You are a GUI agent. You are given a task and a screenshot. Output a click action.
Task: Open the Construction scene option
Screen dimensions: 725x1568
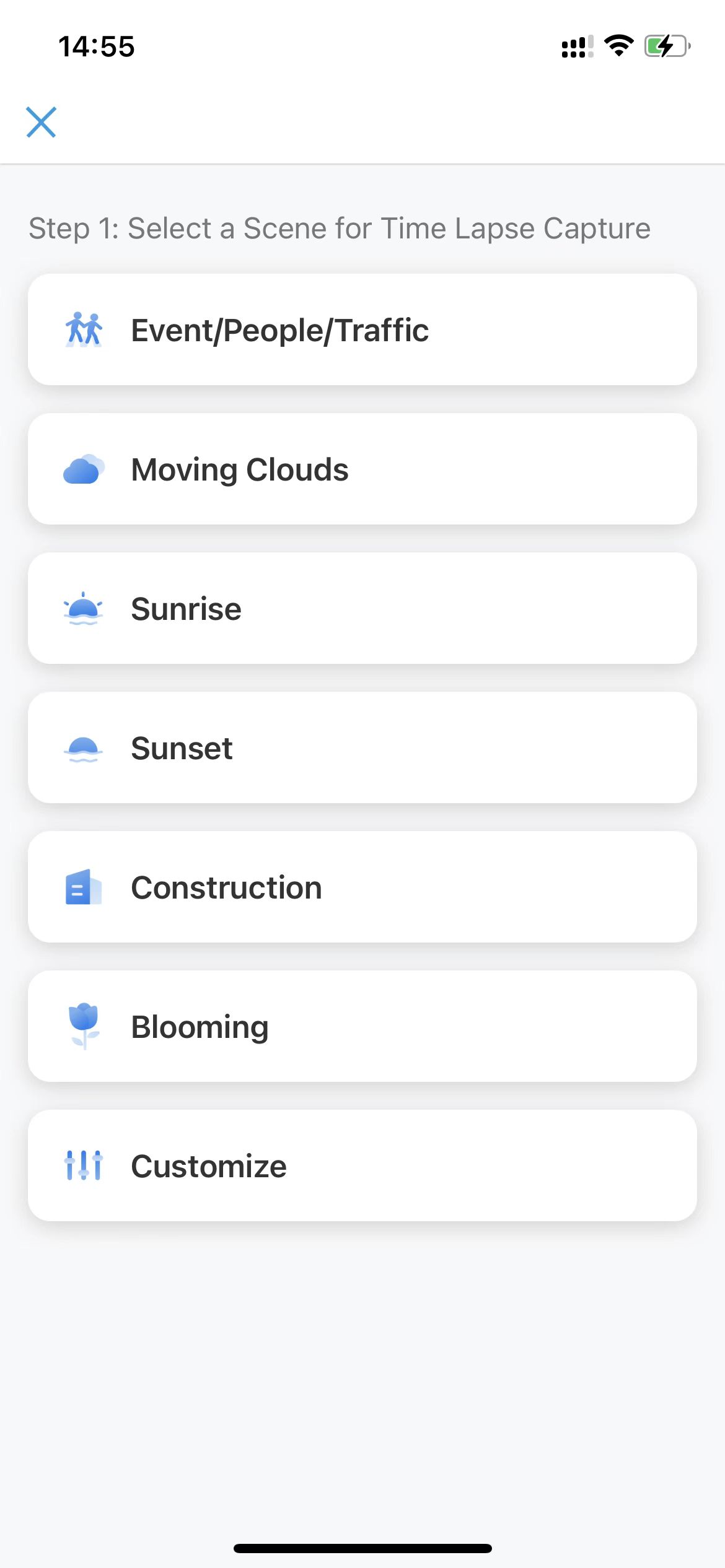click(362, 887)
